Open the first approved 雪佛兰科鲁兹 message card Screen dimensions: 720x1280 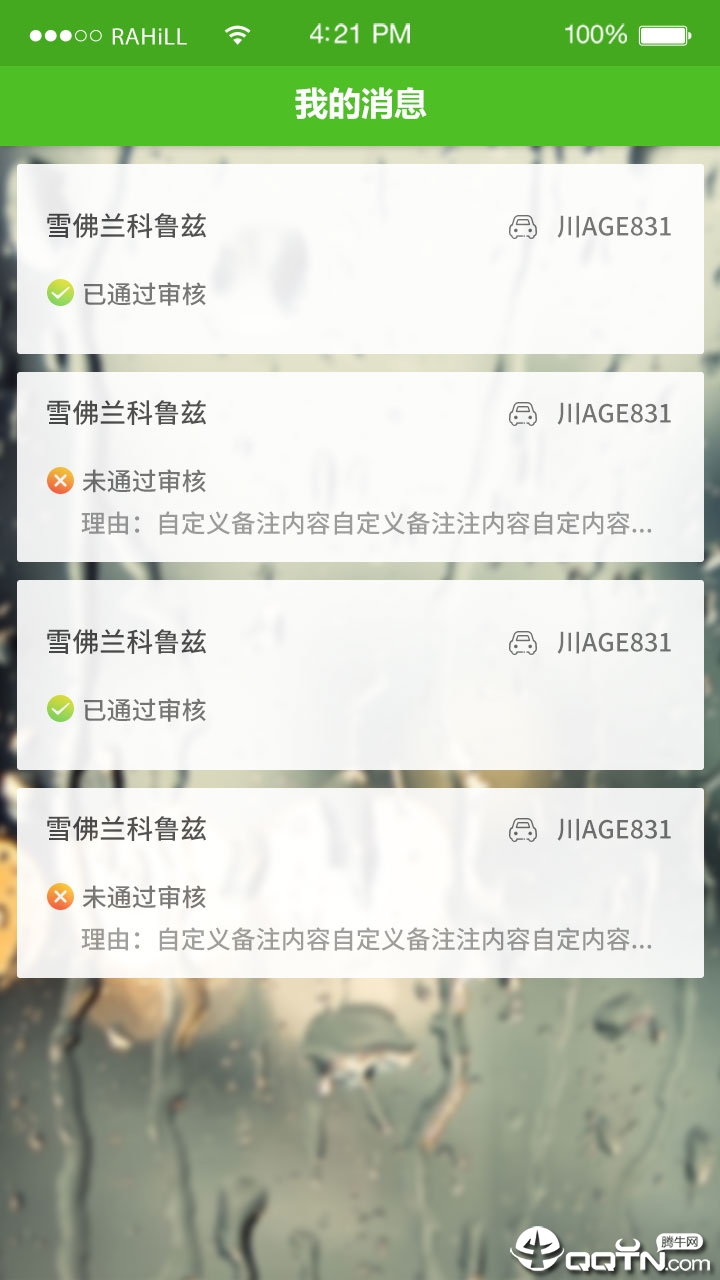360,259
